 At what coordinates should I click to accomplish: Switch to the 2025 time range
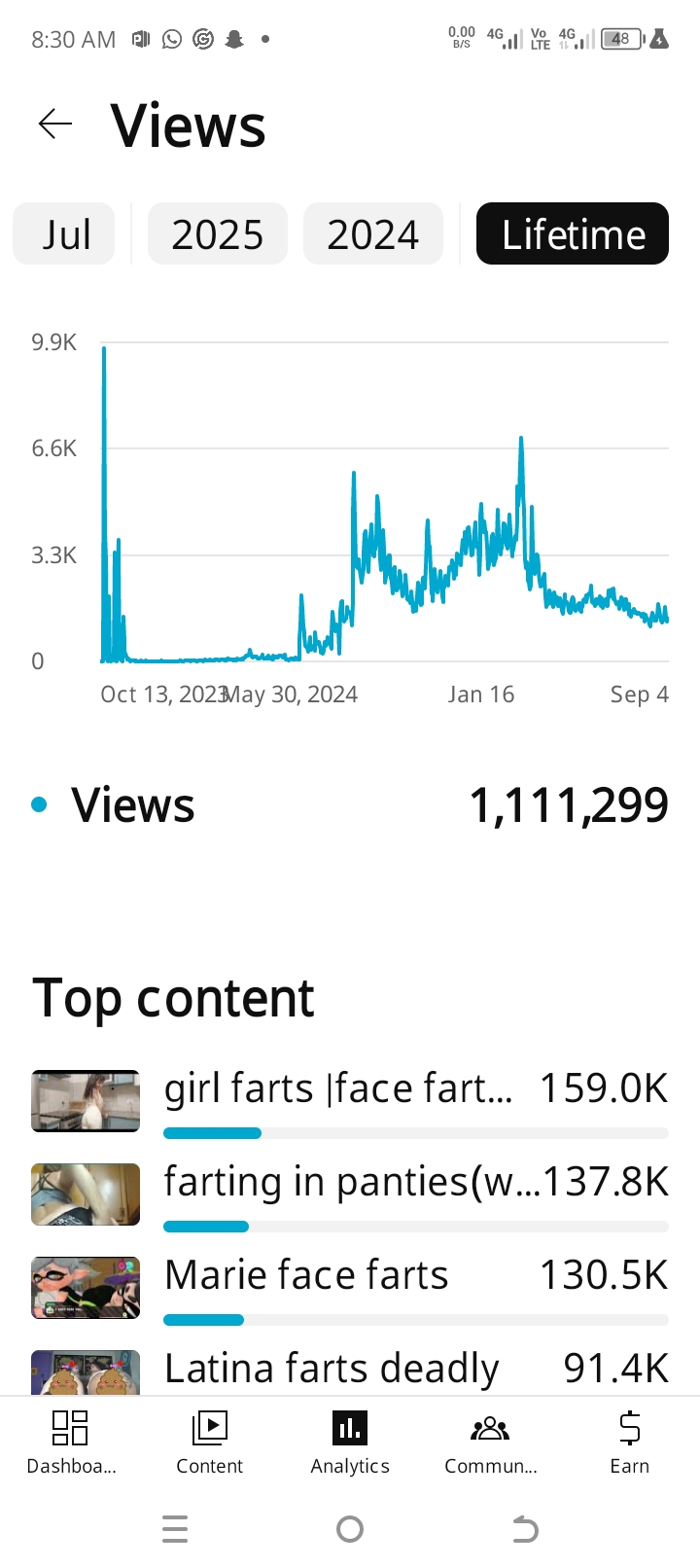217,234
